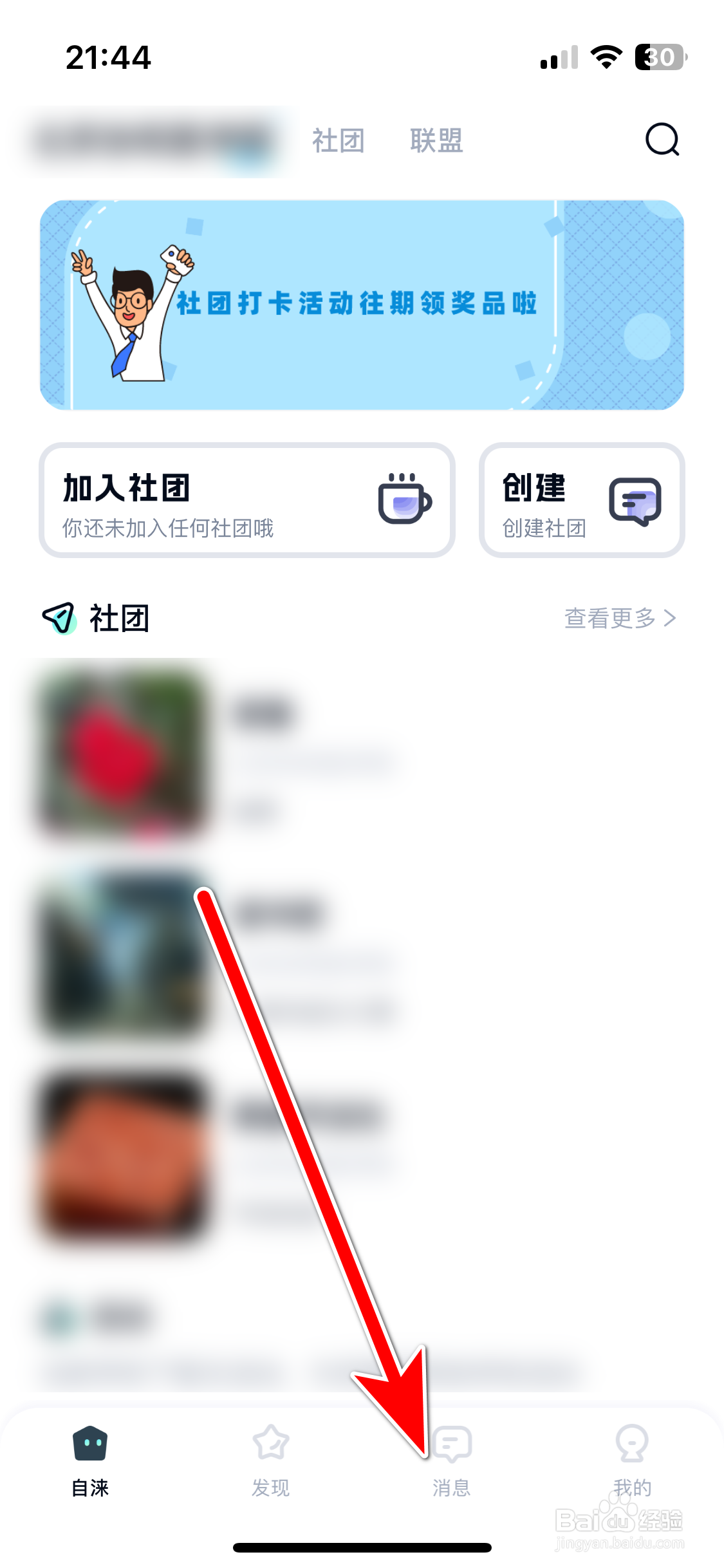Select the 社团 tab at top
The width and height of the screenshot is (724, 1568).
338,142
